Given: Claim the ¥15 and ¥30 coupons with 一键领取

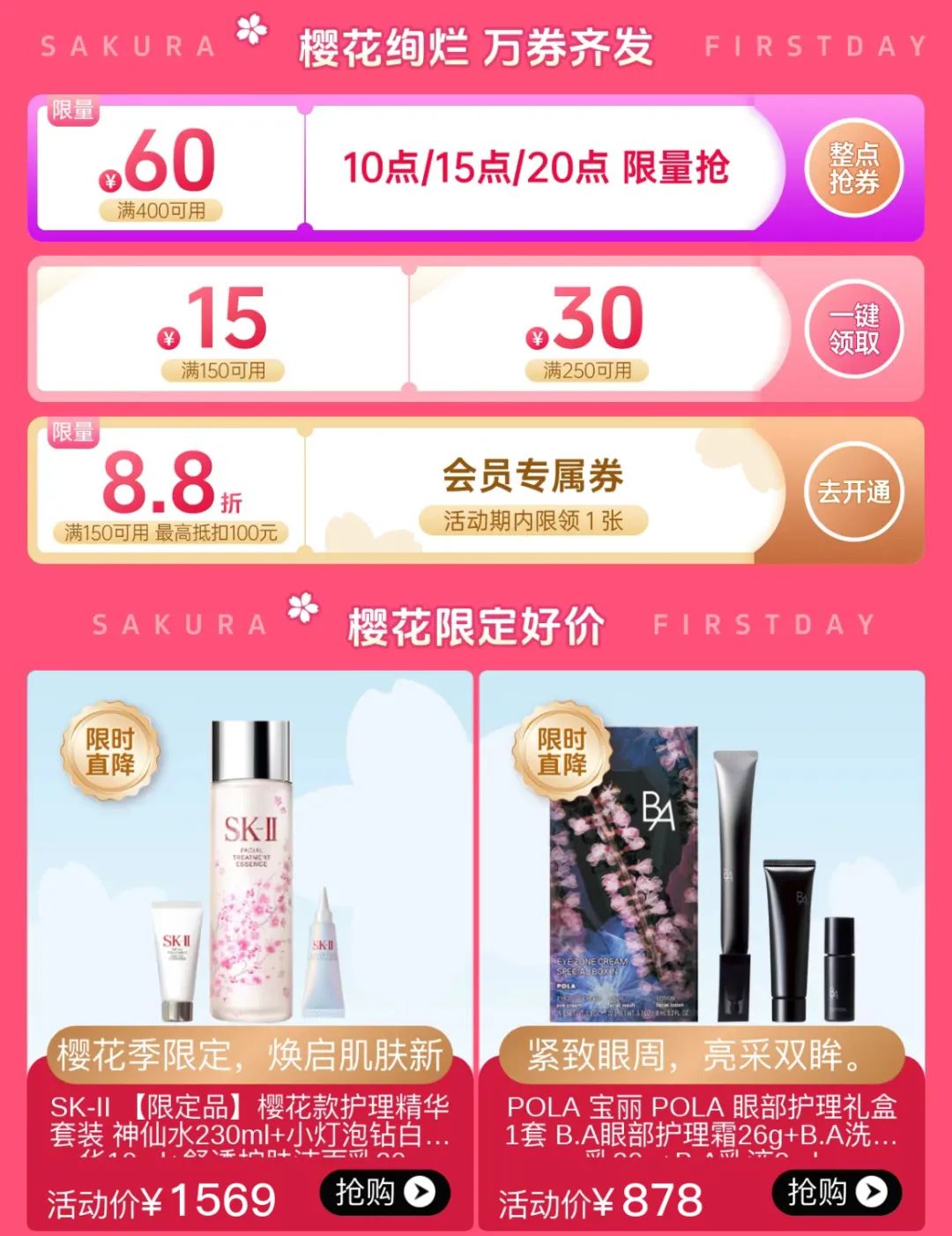Looking at the screenshot, I should (853, 329).
